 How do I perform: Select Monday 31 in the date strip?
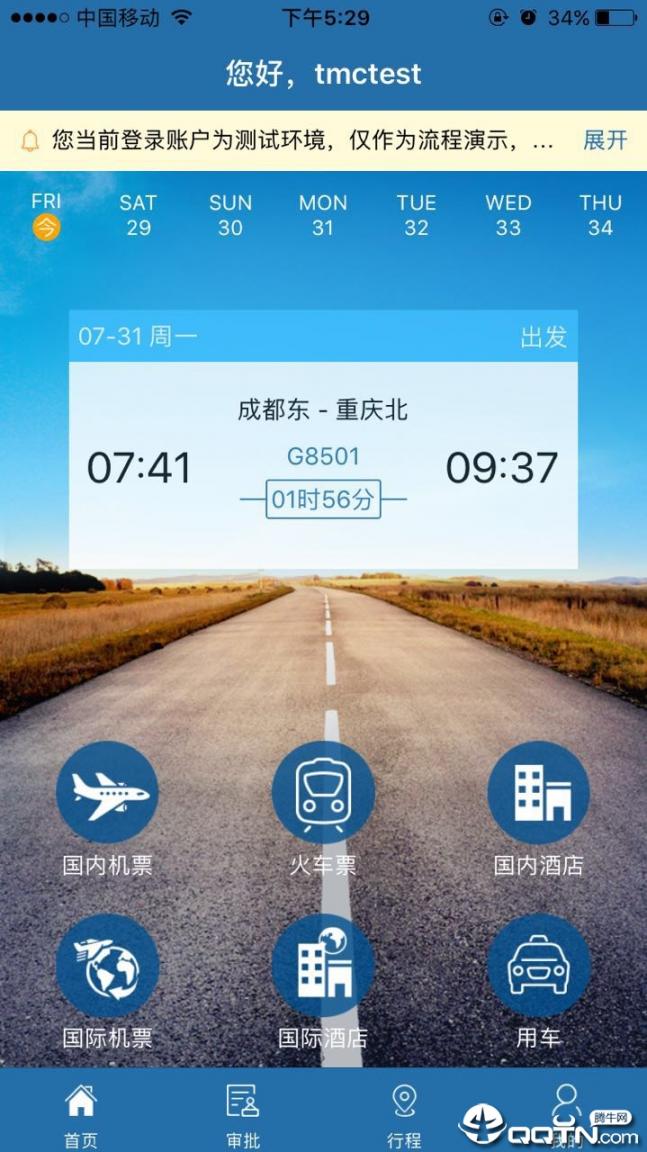322,215
